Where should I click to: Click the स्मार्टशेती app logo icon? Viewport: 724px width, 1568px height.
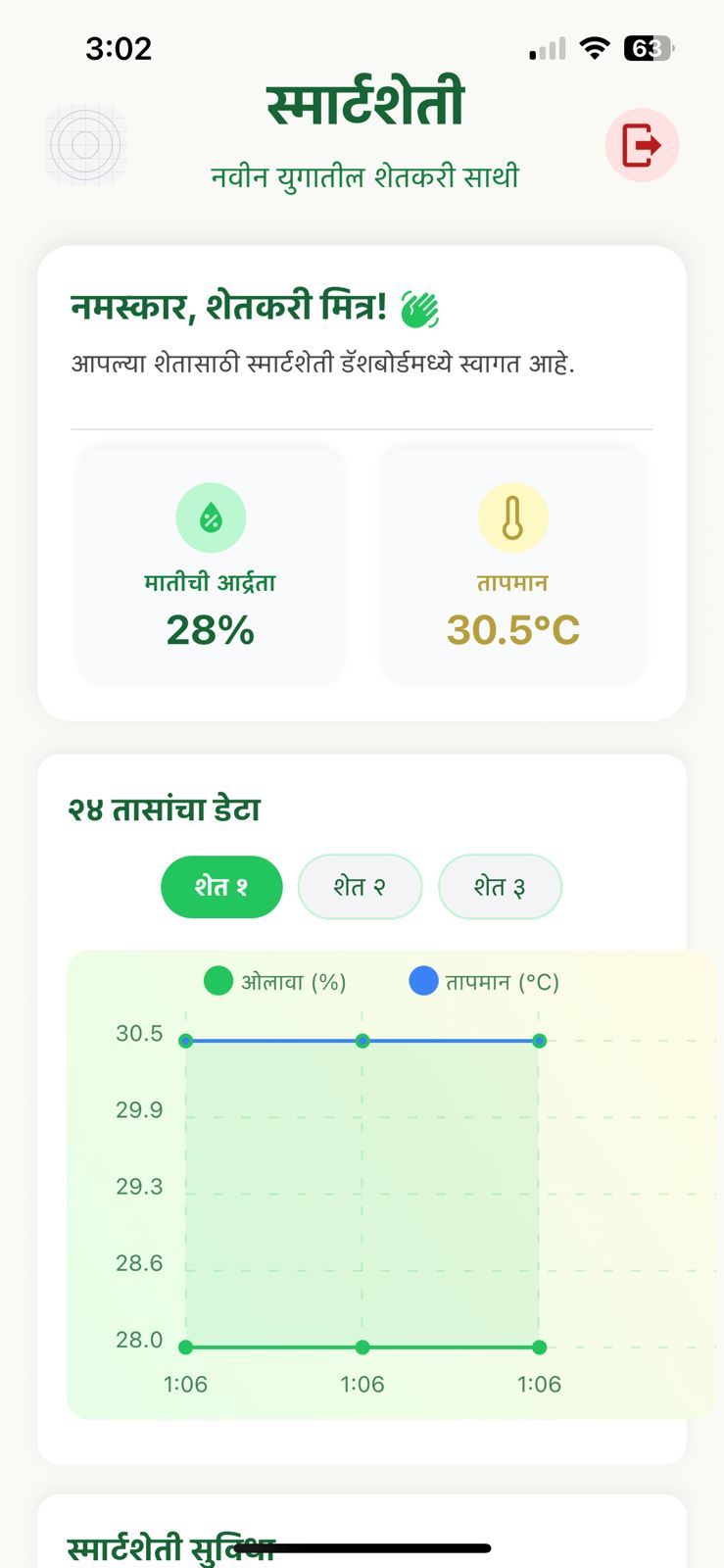(85, 145)
